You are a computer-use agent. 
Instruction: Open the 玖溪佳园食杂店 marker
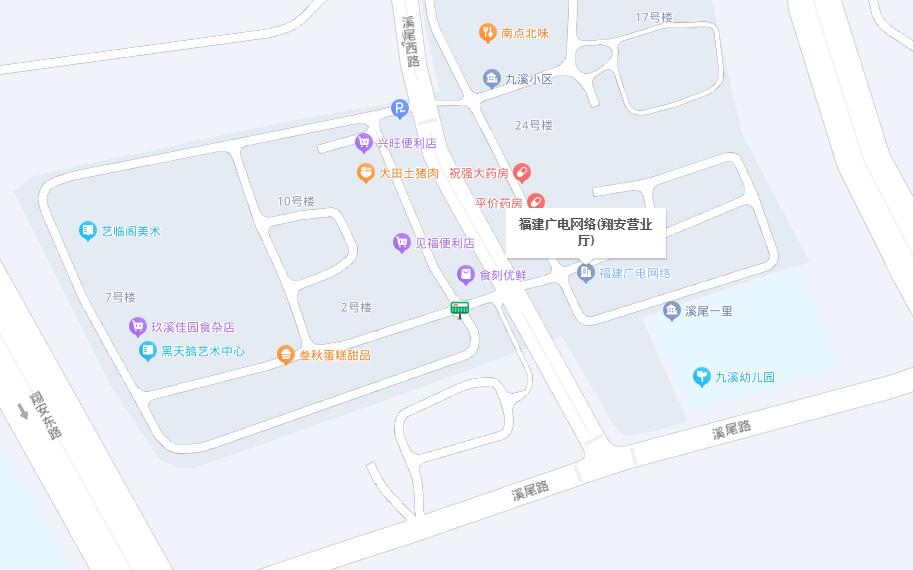(138, 327)
